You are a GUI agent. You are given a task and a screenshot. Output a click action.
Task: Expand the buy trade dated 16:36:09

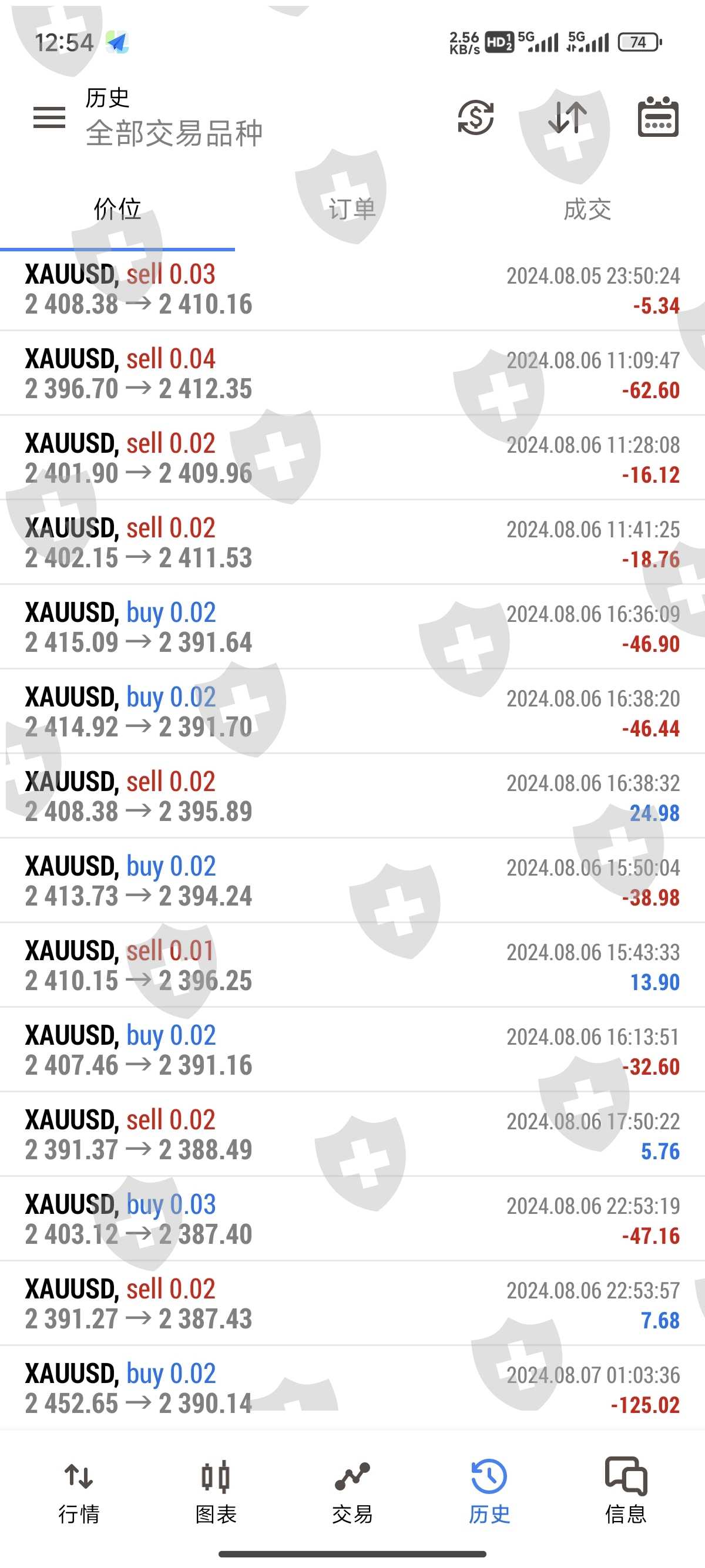coord(352,627)
